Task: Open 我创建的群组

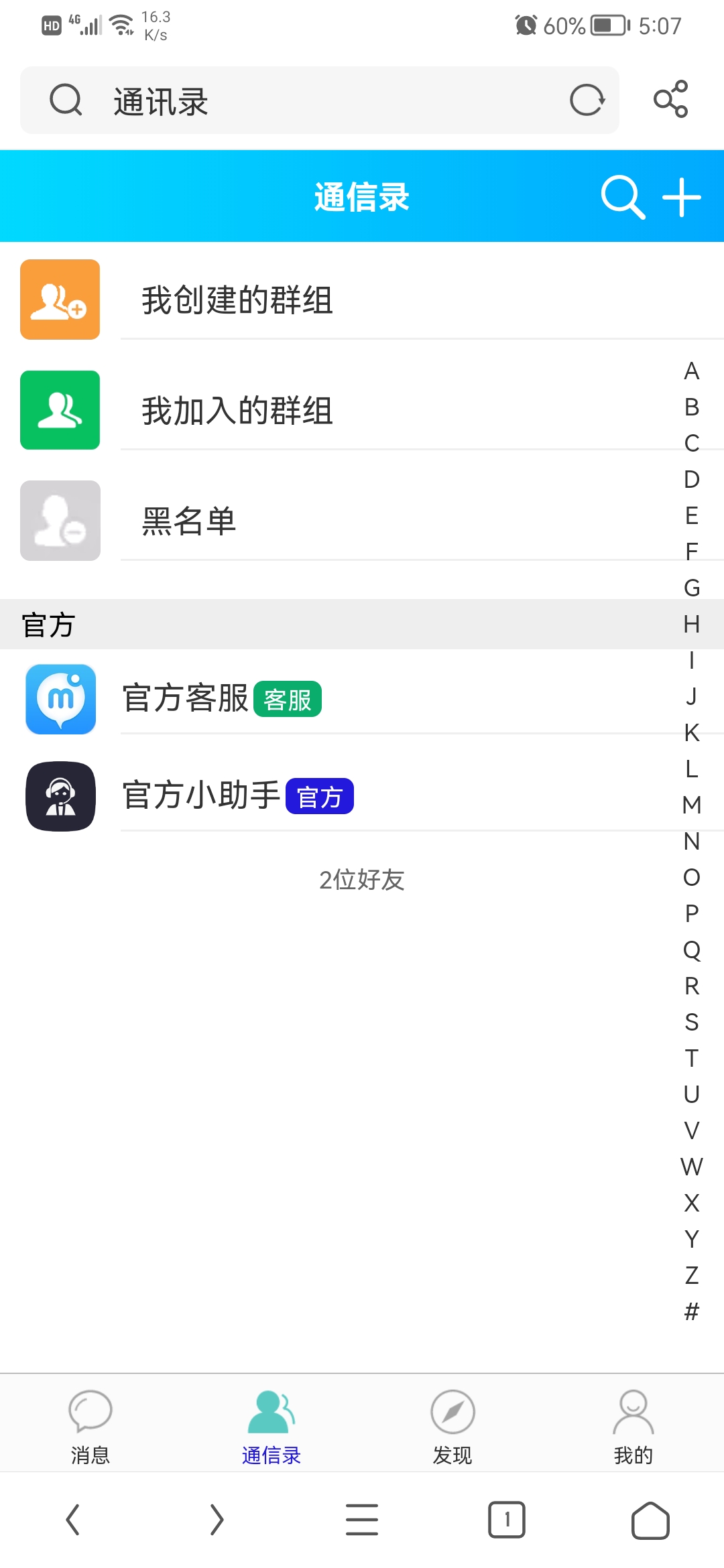Action: [x=237, y=300]
